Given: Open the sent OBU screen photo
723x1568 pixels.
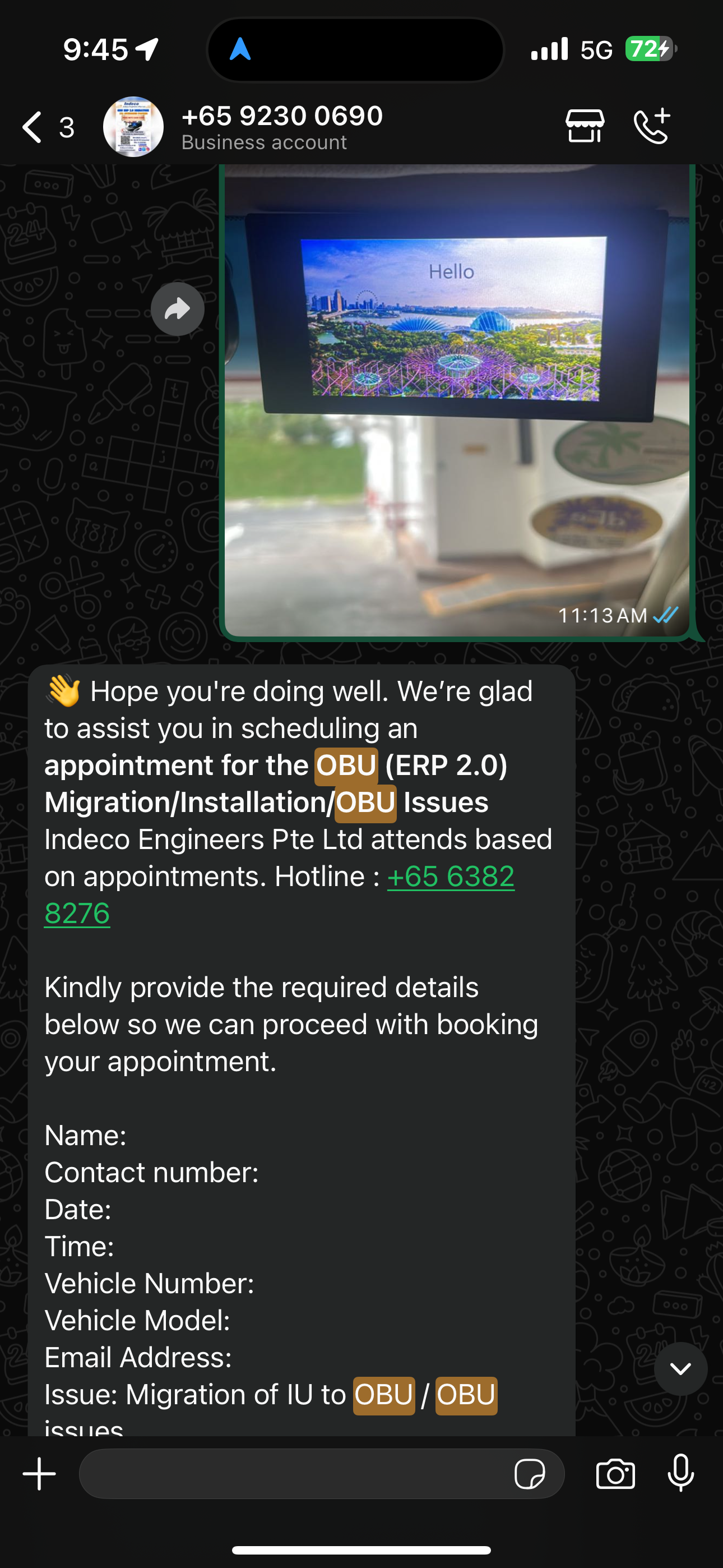Looking at the screenshot, I should pos(456,402).
